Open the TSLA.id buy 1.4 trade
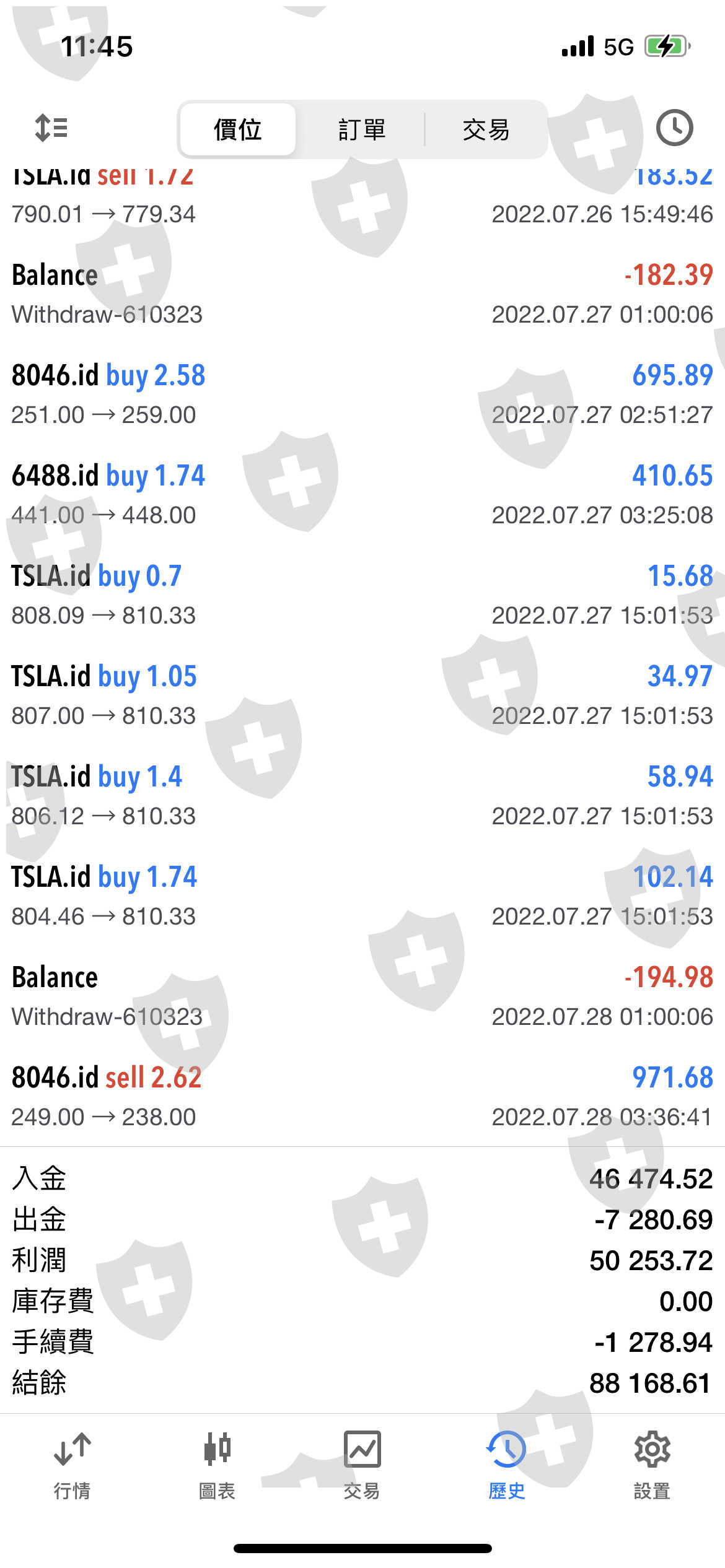This screenshot has height=1568, width=725. coord(362,796)
